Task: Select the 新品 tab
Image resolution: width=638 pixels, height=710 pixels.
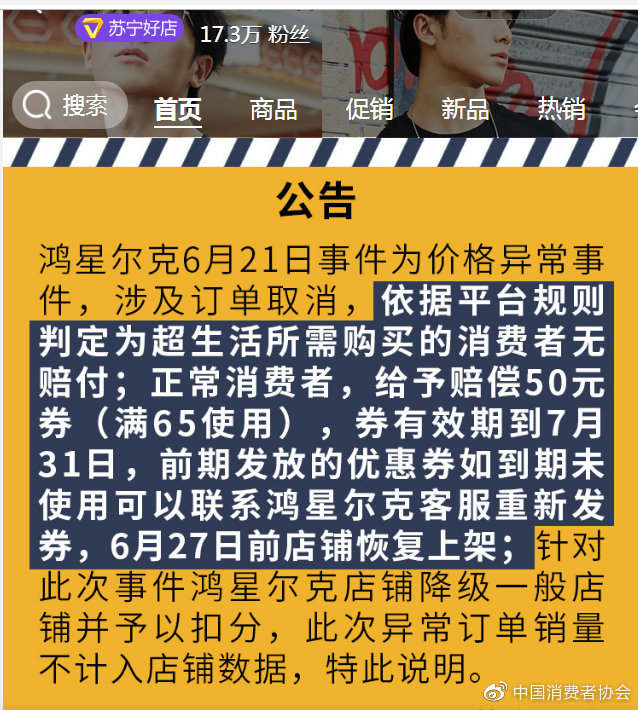Action: coord(465,108)
